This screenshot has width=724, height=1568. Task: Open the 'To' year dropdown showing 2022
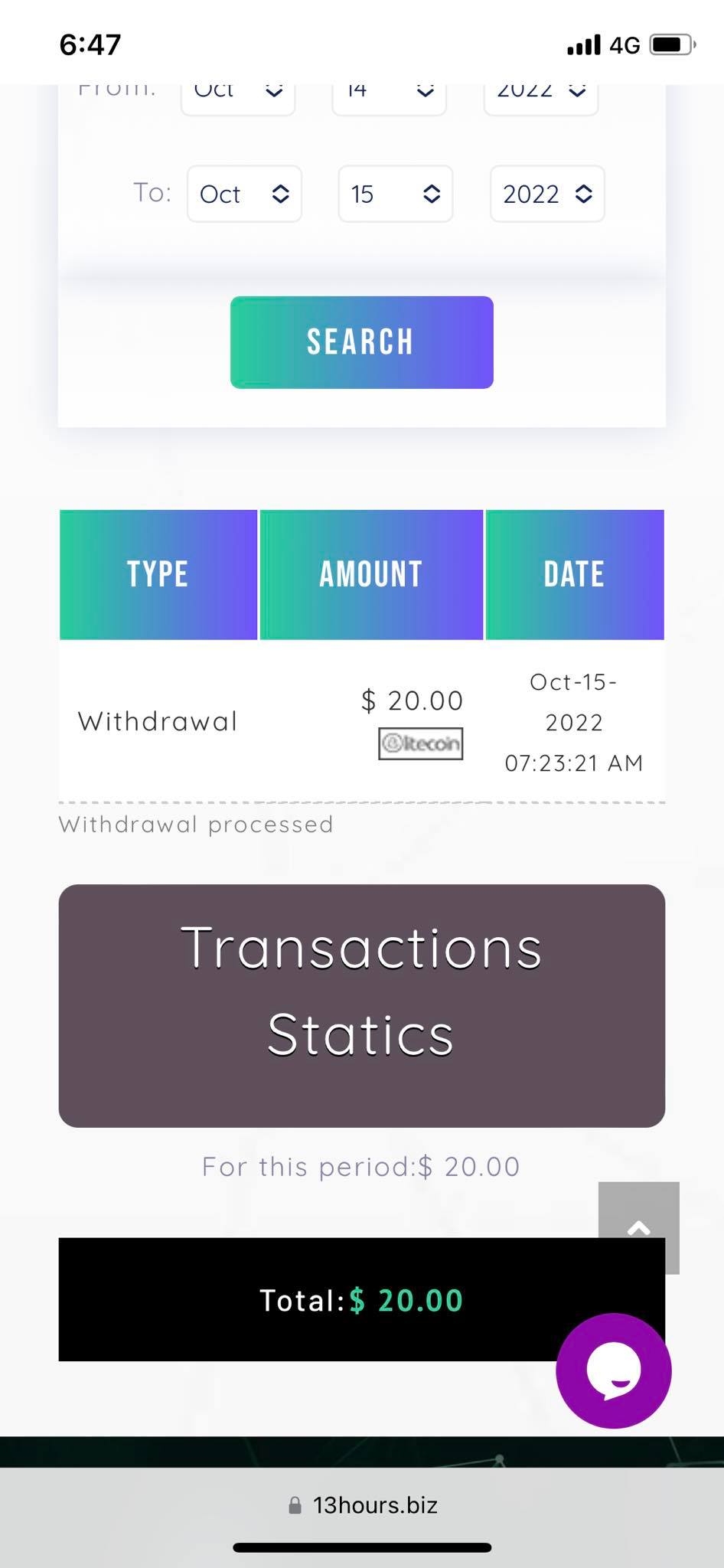[546, 194]
